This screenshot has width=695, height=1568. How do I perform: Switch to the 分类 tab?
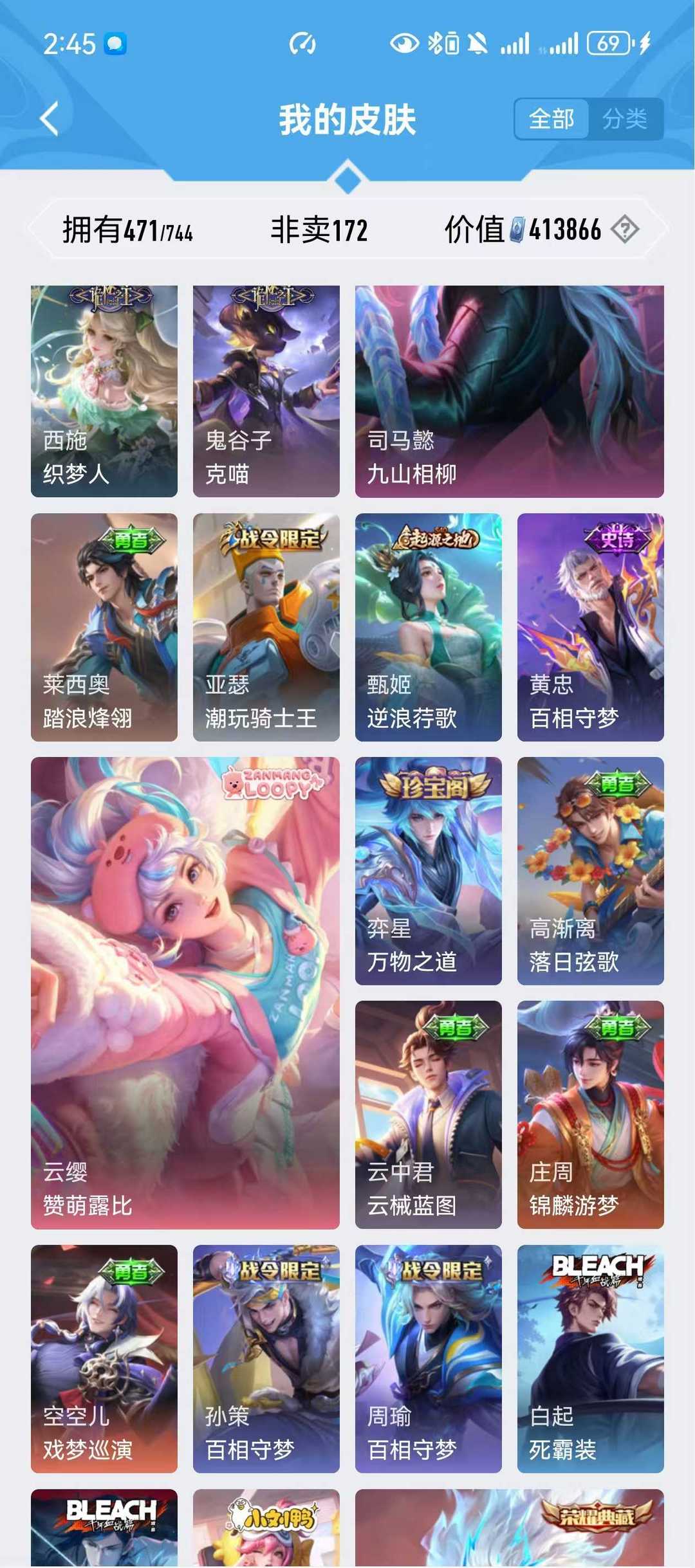[625, 119]
